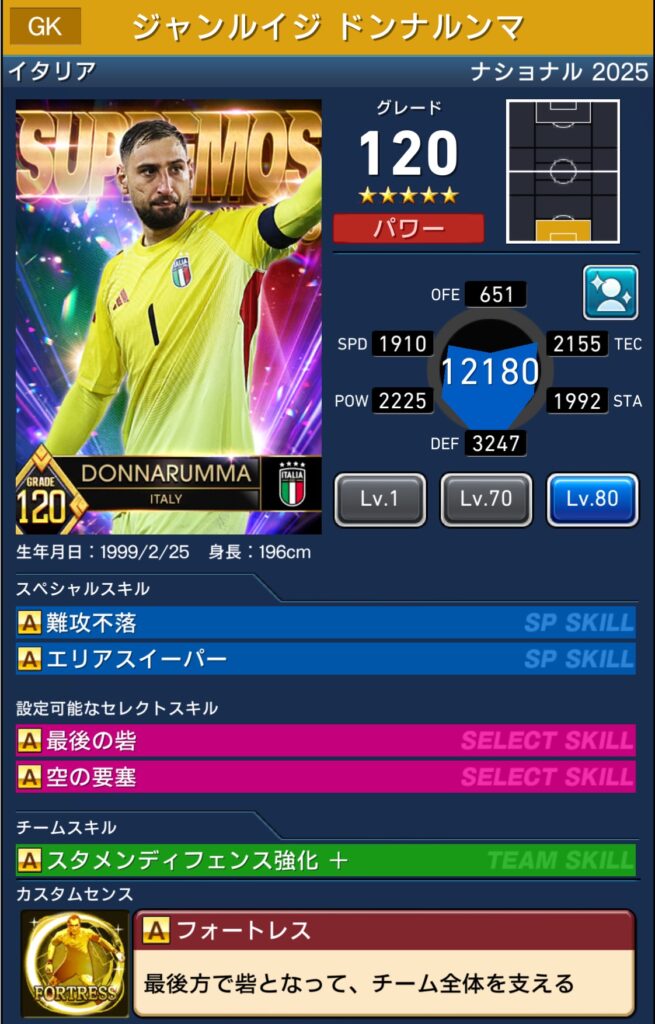
Task: Show stats at Lv.70
Action: (x=486, y=499)
